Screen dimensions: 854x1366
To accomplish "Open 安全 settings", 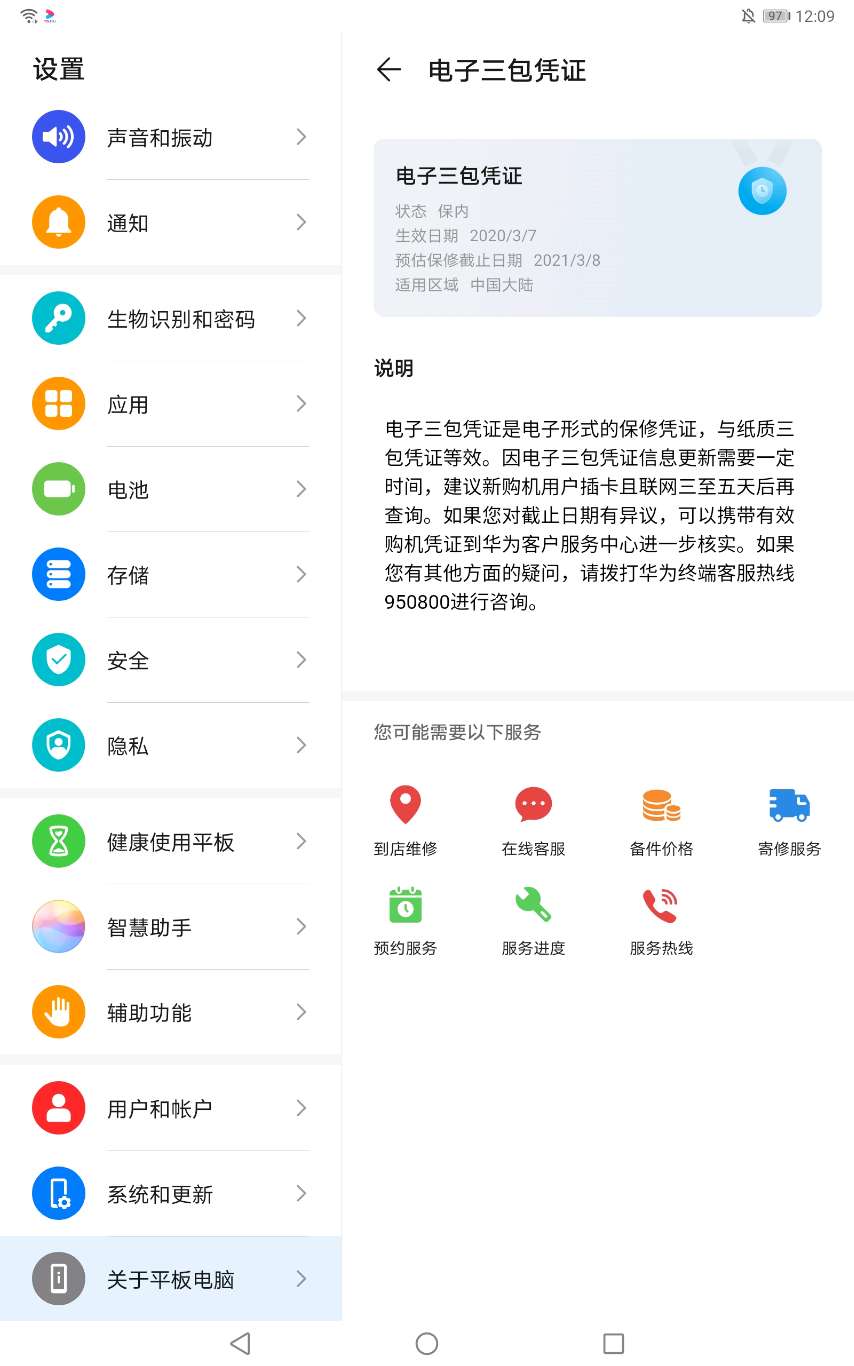I will [x=170, y=661].
